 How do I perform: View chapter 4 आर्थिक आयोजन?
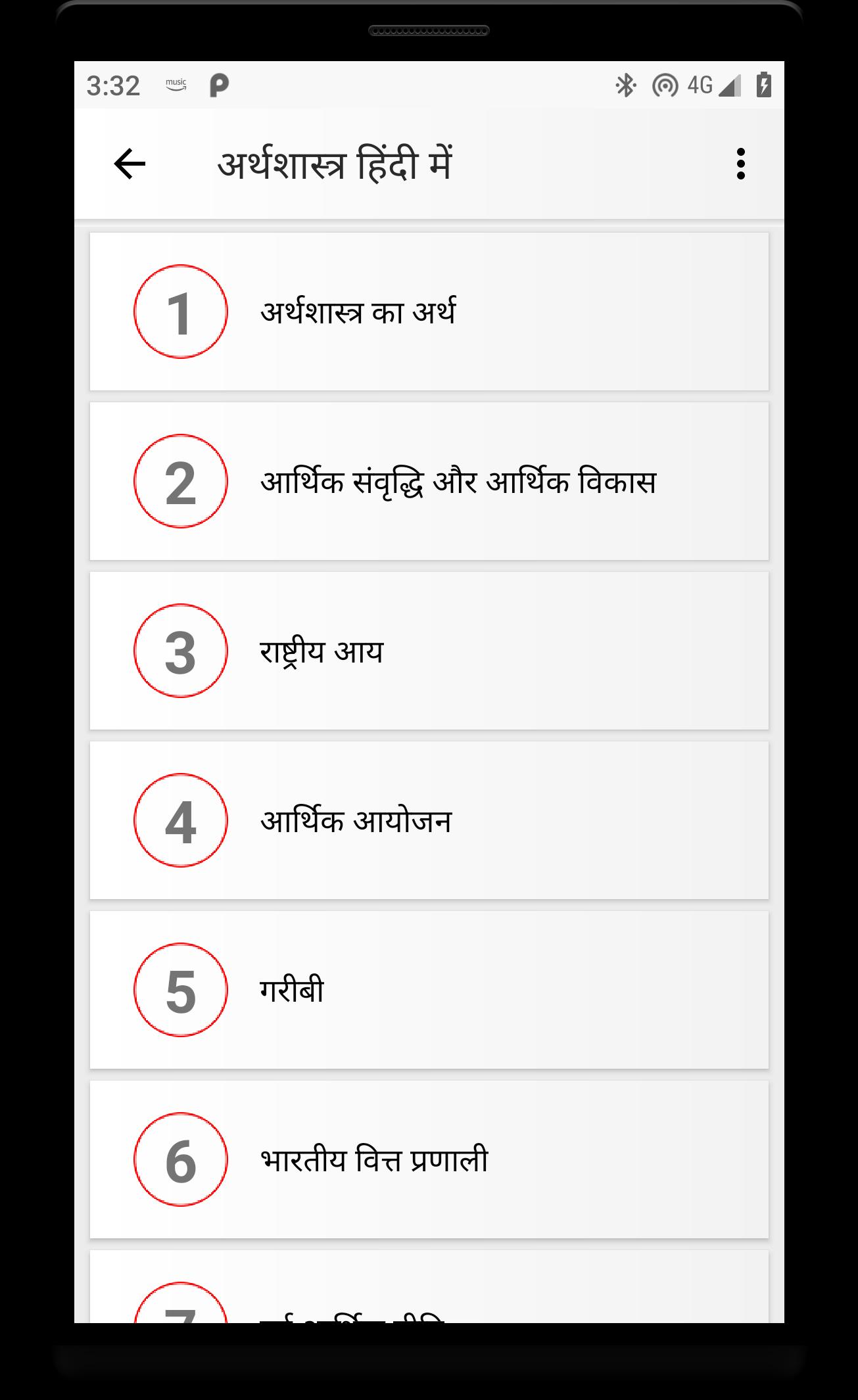click(429, 820)
